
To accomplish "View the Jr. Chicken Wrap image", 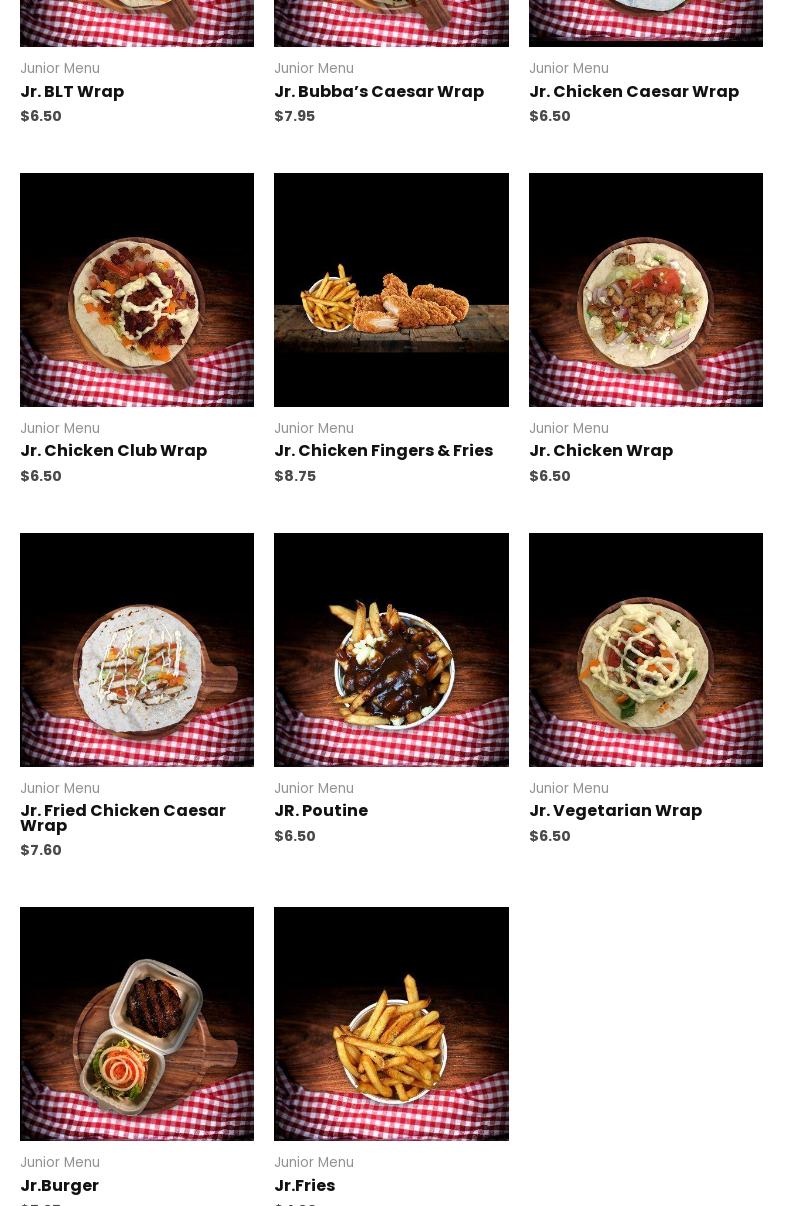I will coord(646,290).
